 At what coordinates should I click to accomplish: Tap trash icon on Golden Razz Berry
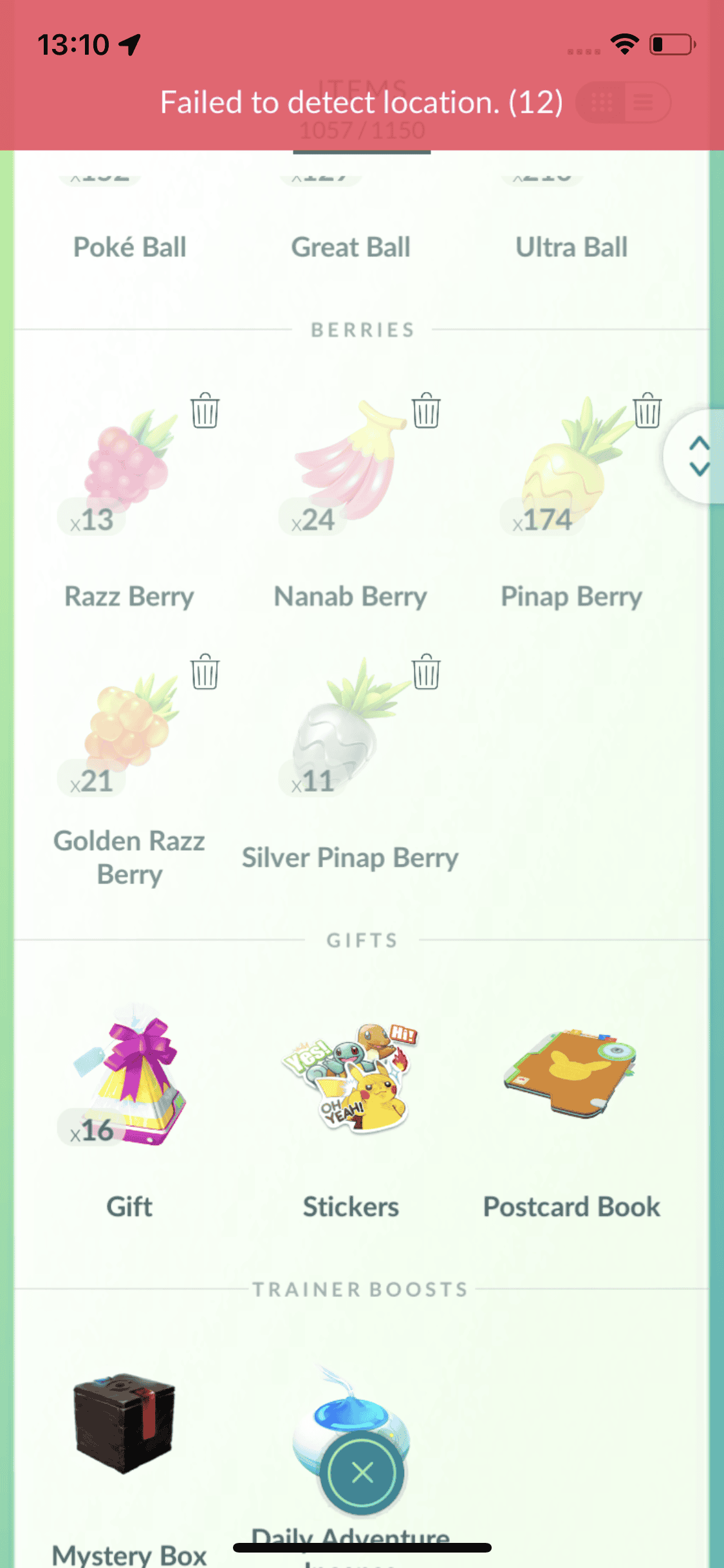(x=205, y=672)
